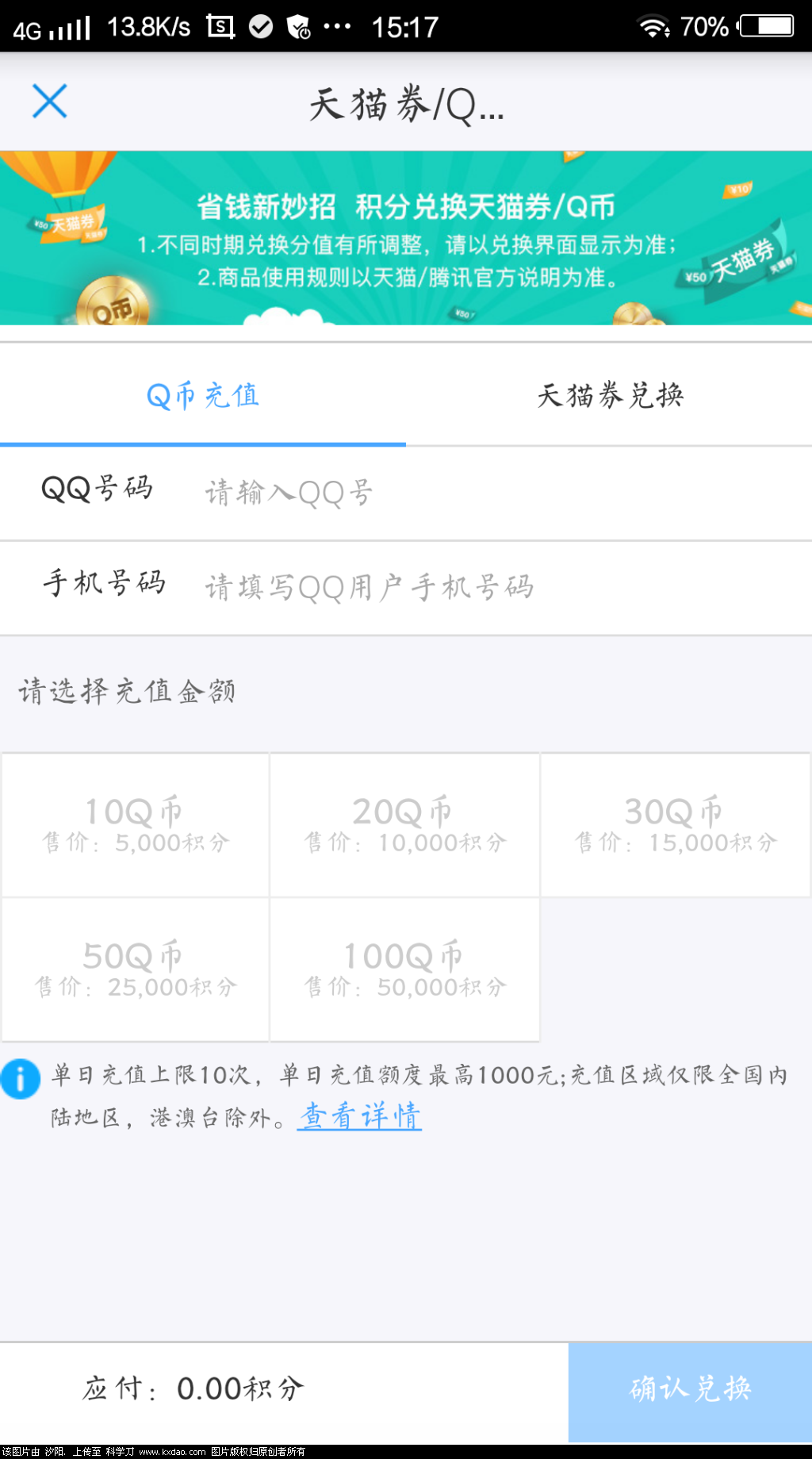
Task: Select the 20Q币 recharge amount
Action: (405, 825)
